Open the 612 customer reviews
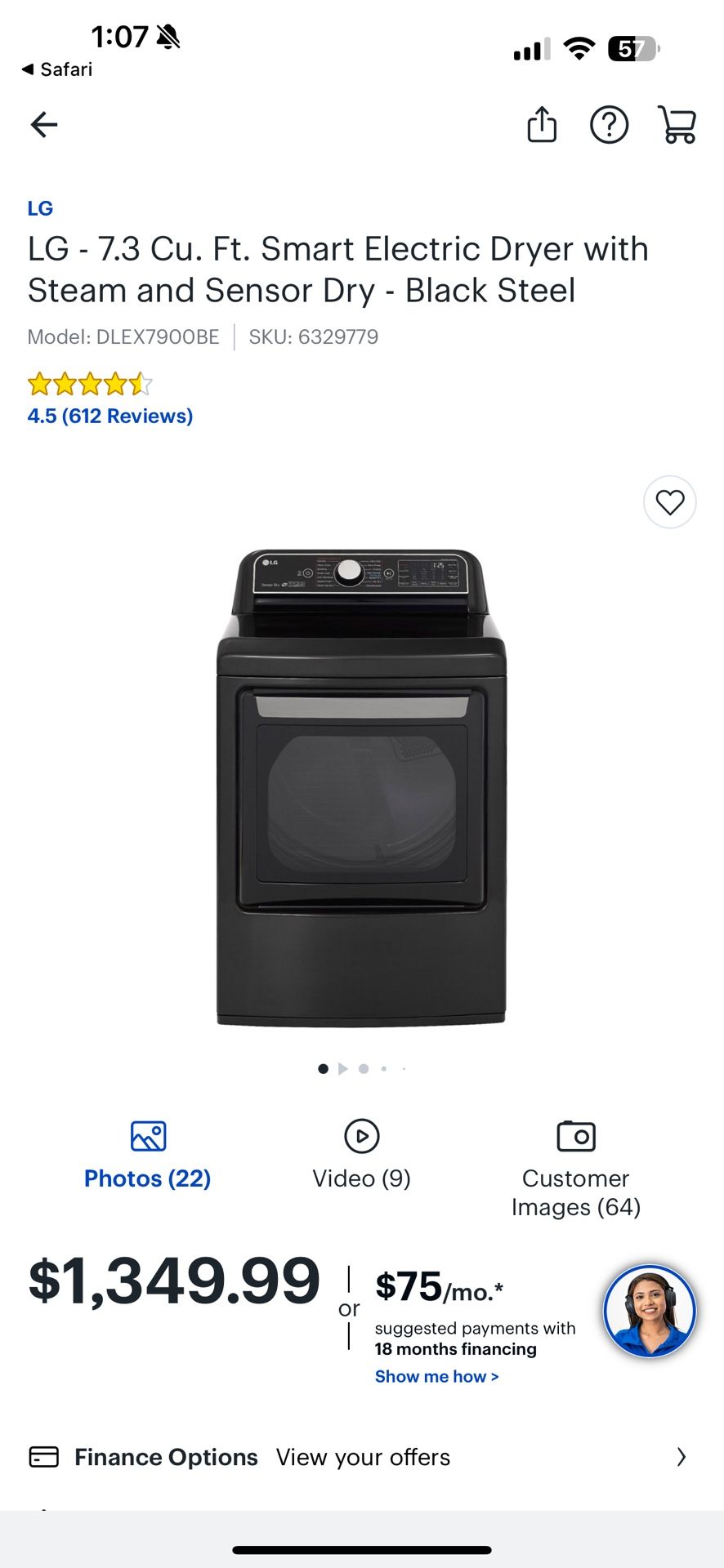This screenshot has height=1568, width=724. (109, 416)
